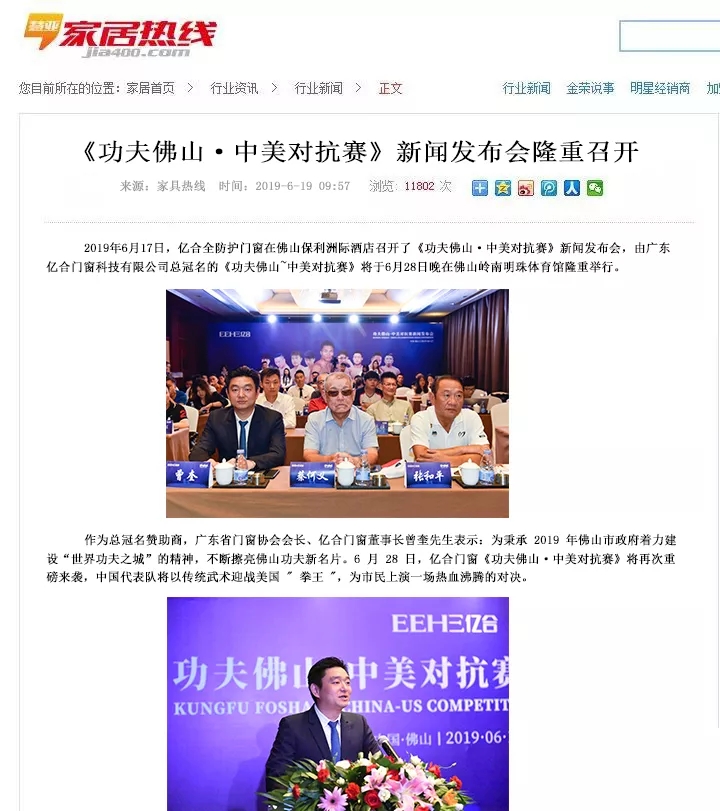Tap the search box at top right
The height and width of the screenshot is (811, 720).
[x=670, y=36]
